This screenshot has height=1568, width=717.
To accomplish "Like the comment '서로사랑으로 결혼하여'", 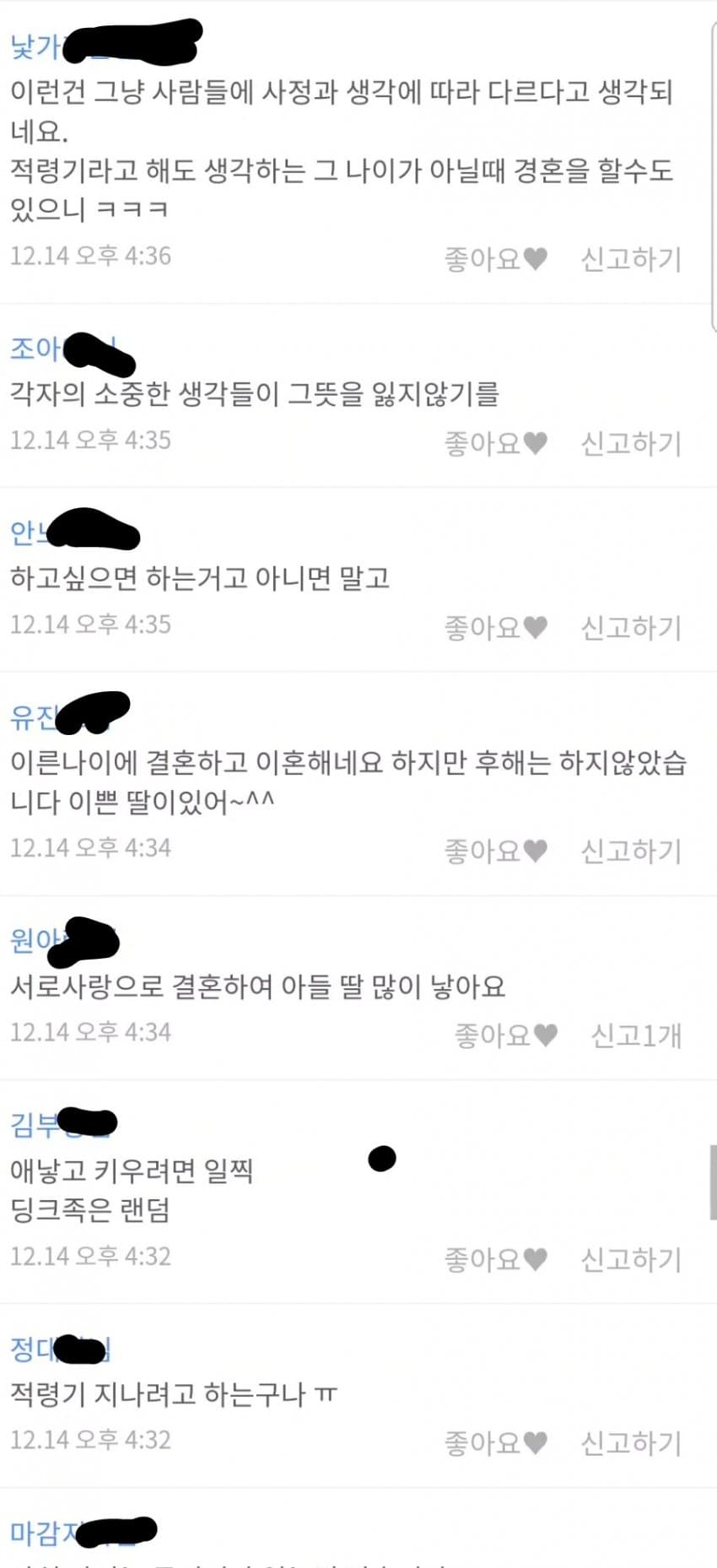I will [506, 1035].
